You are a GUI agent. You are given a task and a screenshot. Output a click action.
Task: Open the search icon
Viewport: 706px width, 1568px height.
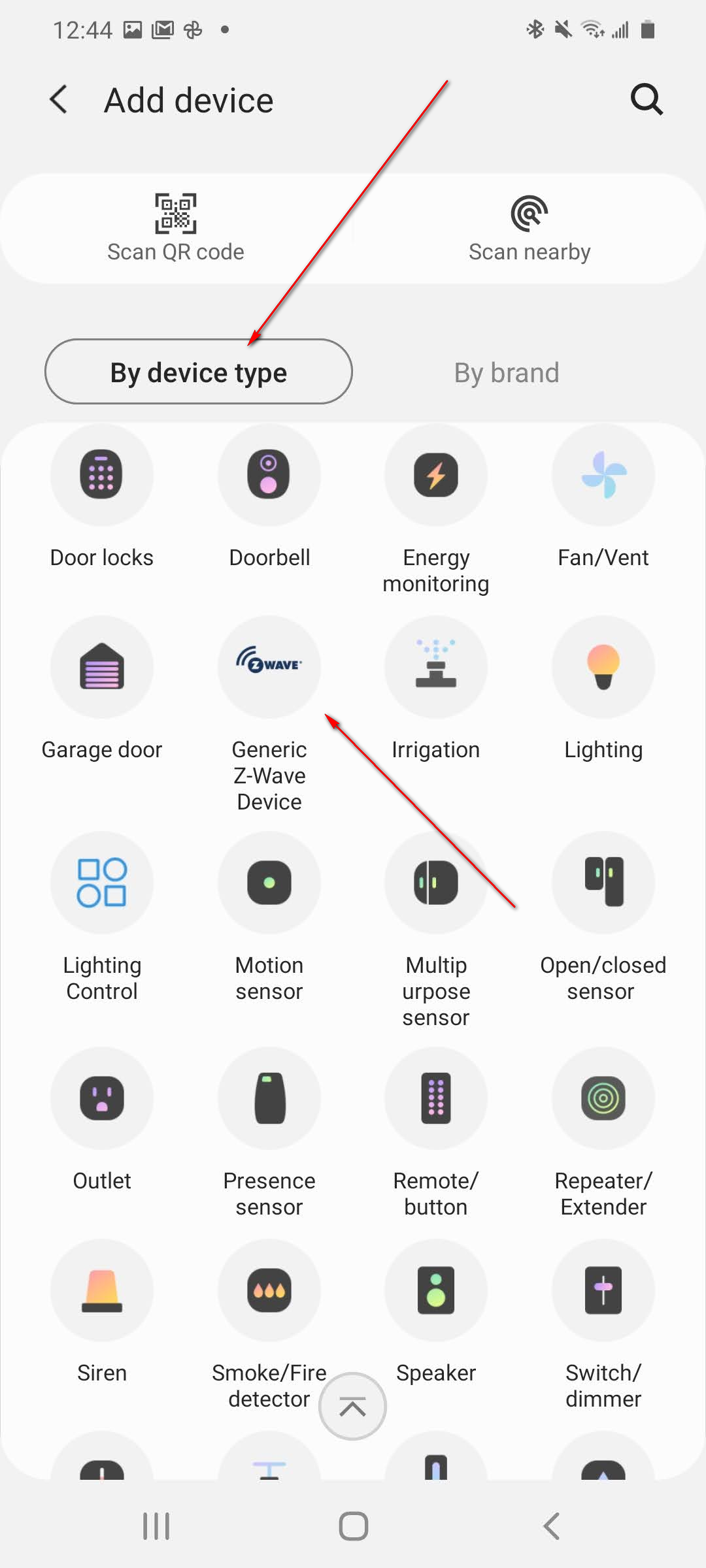647,100
